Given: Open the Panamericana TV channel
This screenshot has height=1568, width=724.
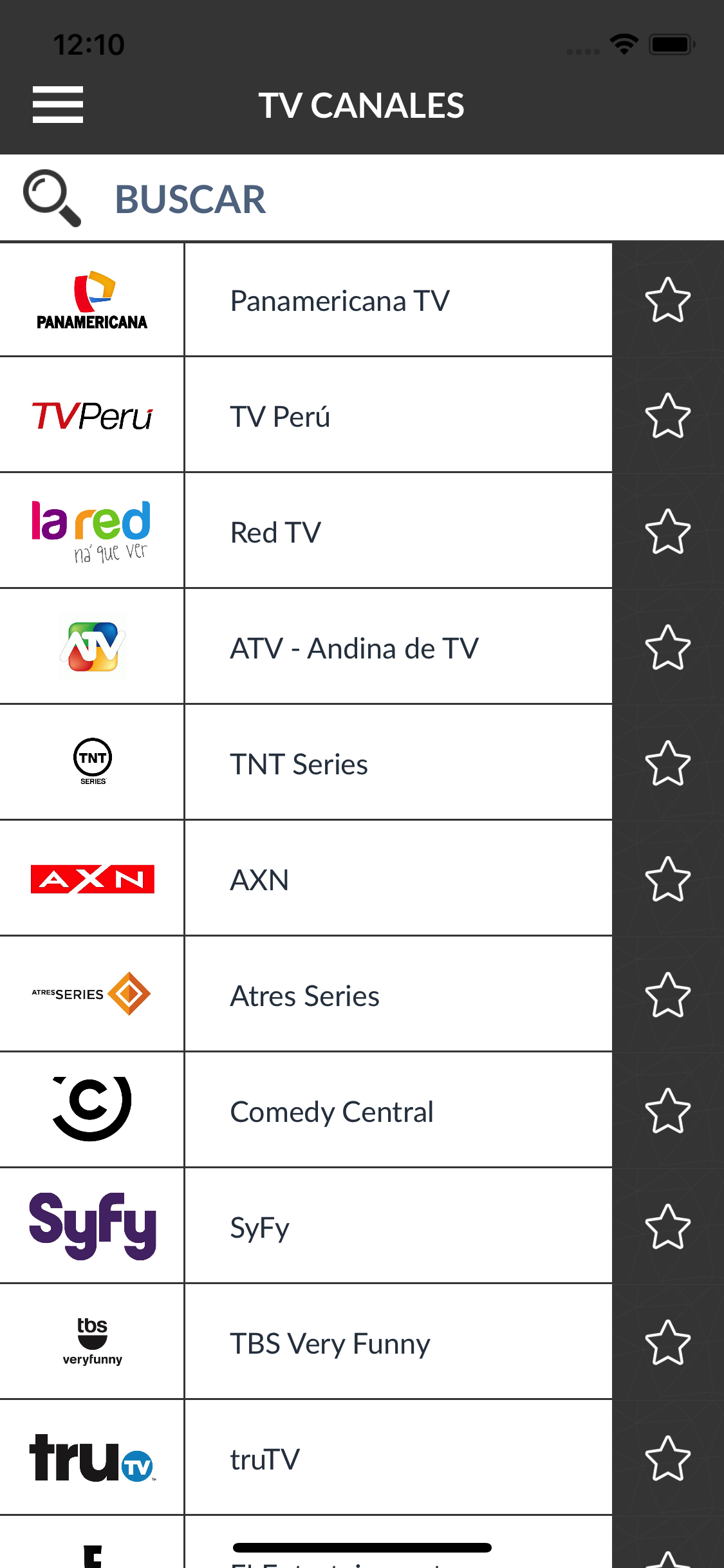Looking at the screenshot, I should [306, 300].
